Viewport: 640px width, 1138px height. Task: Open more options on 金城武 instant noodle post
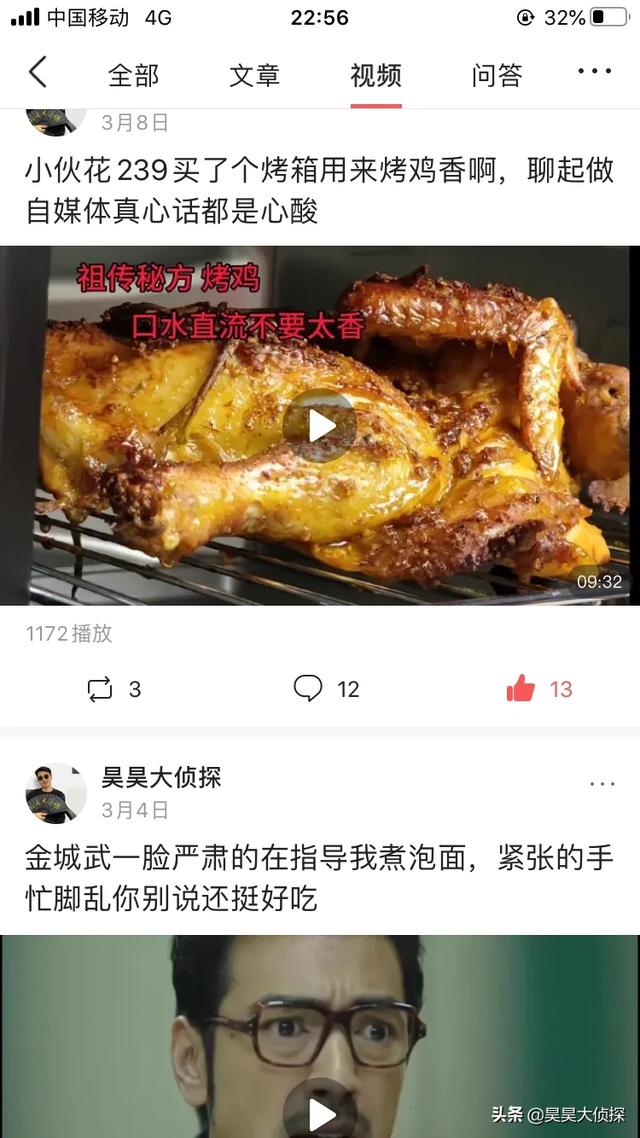602,785
